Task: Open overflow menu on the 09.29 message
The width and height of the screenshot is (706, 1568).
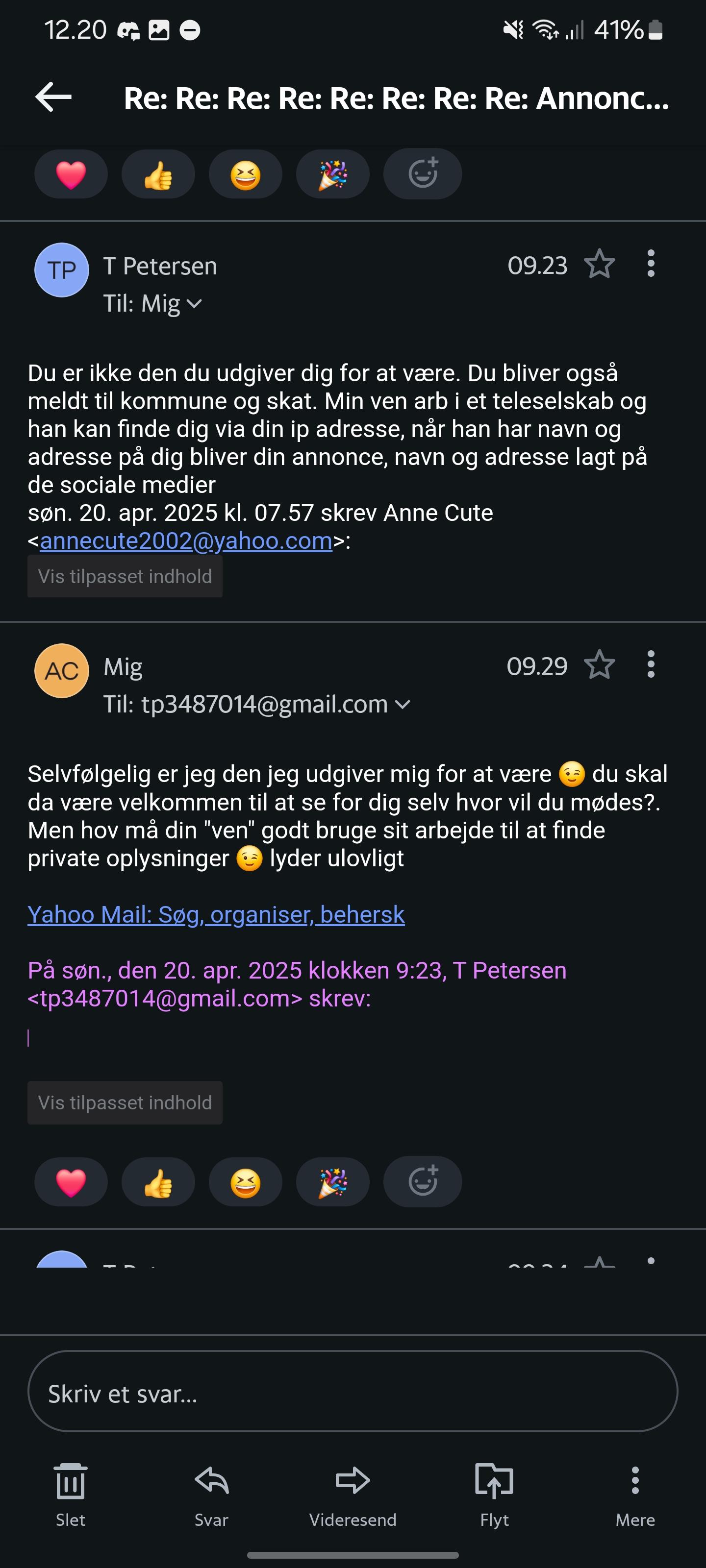Action: (x=651, y=665)
